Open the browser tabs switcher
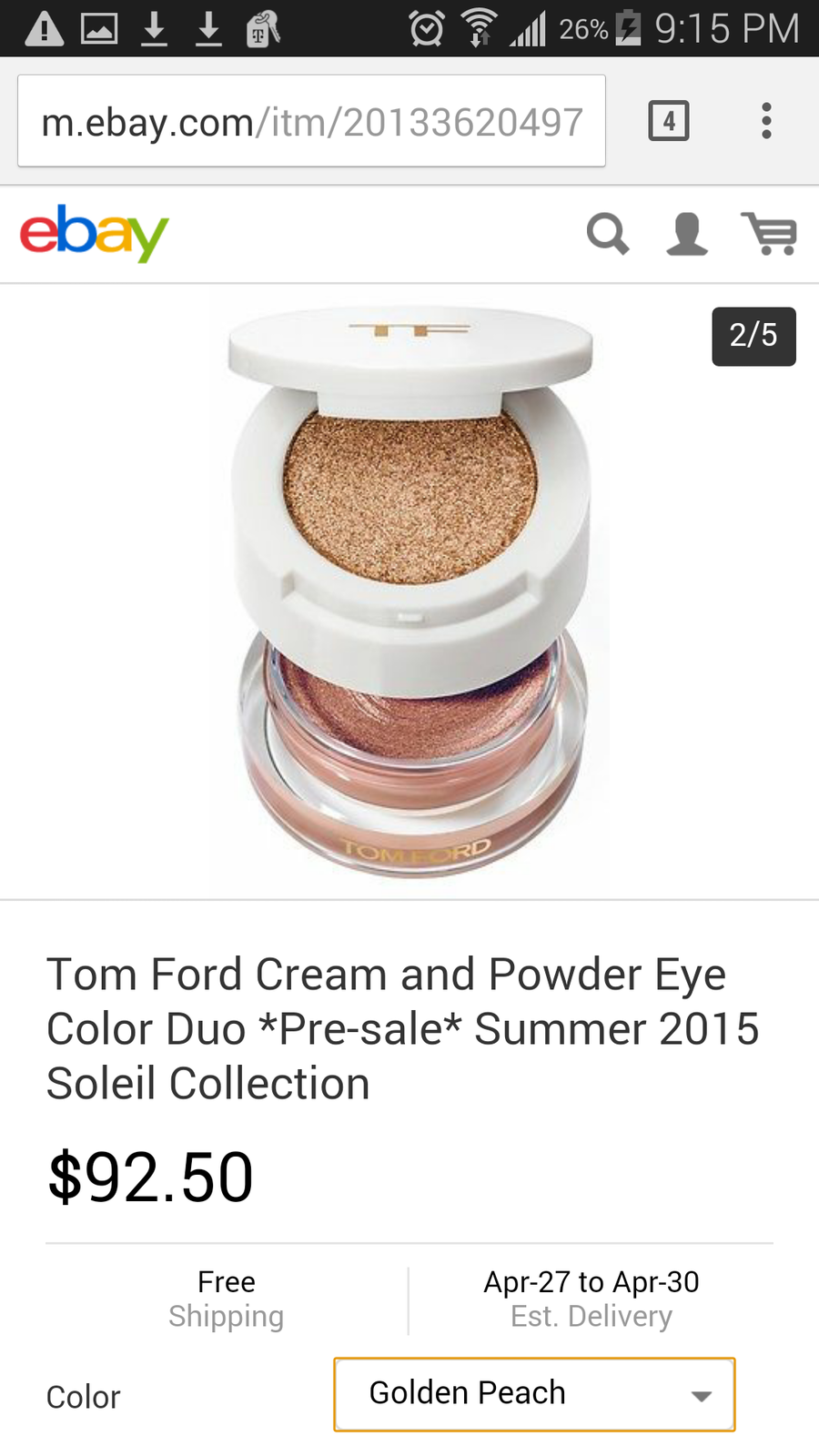Screen dimensions: 819x1456 click(x=669, y=121)
